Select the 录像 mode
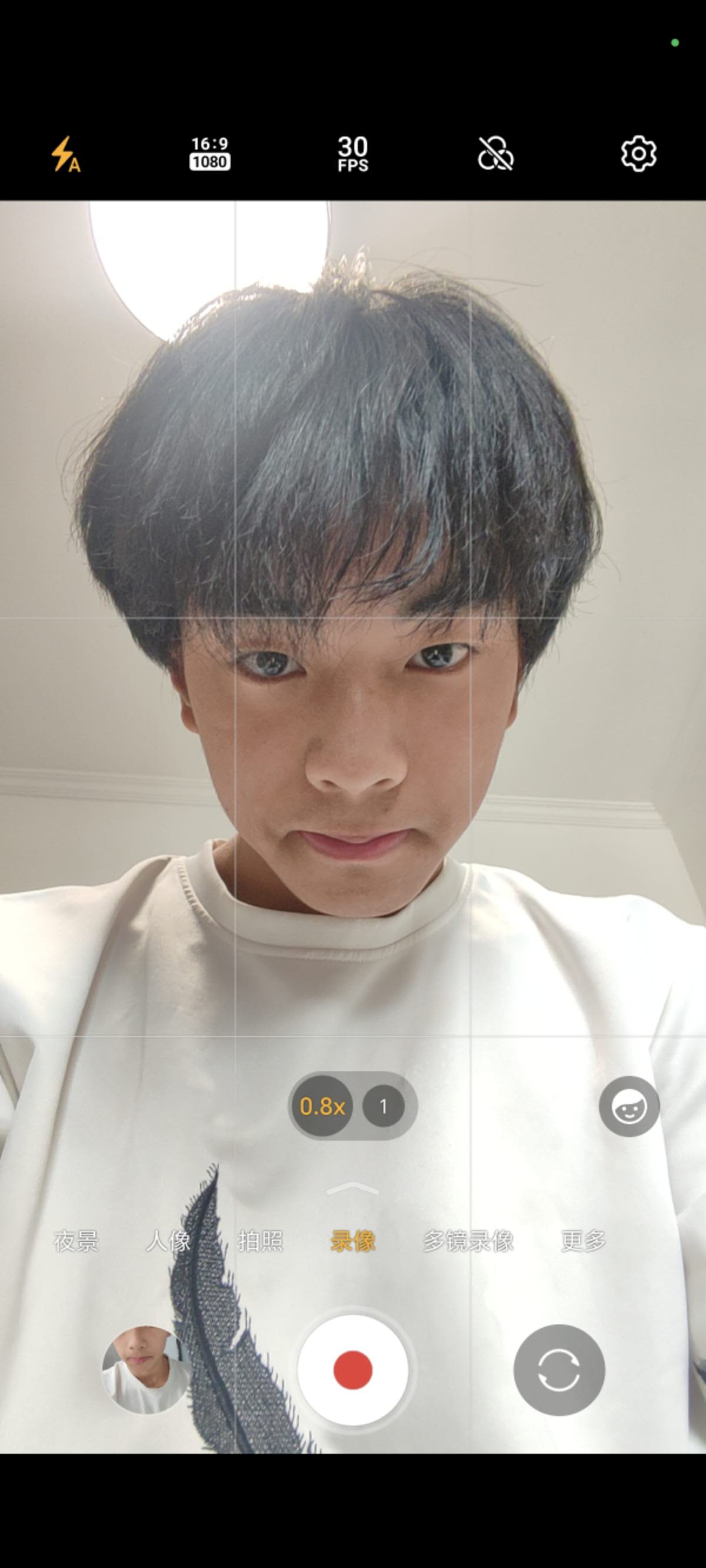706x1568 pixels. (x=353, y=1241)
